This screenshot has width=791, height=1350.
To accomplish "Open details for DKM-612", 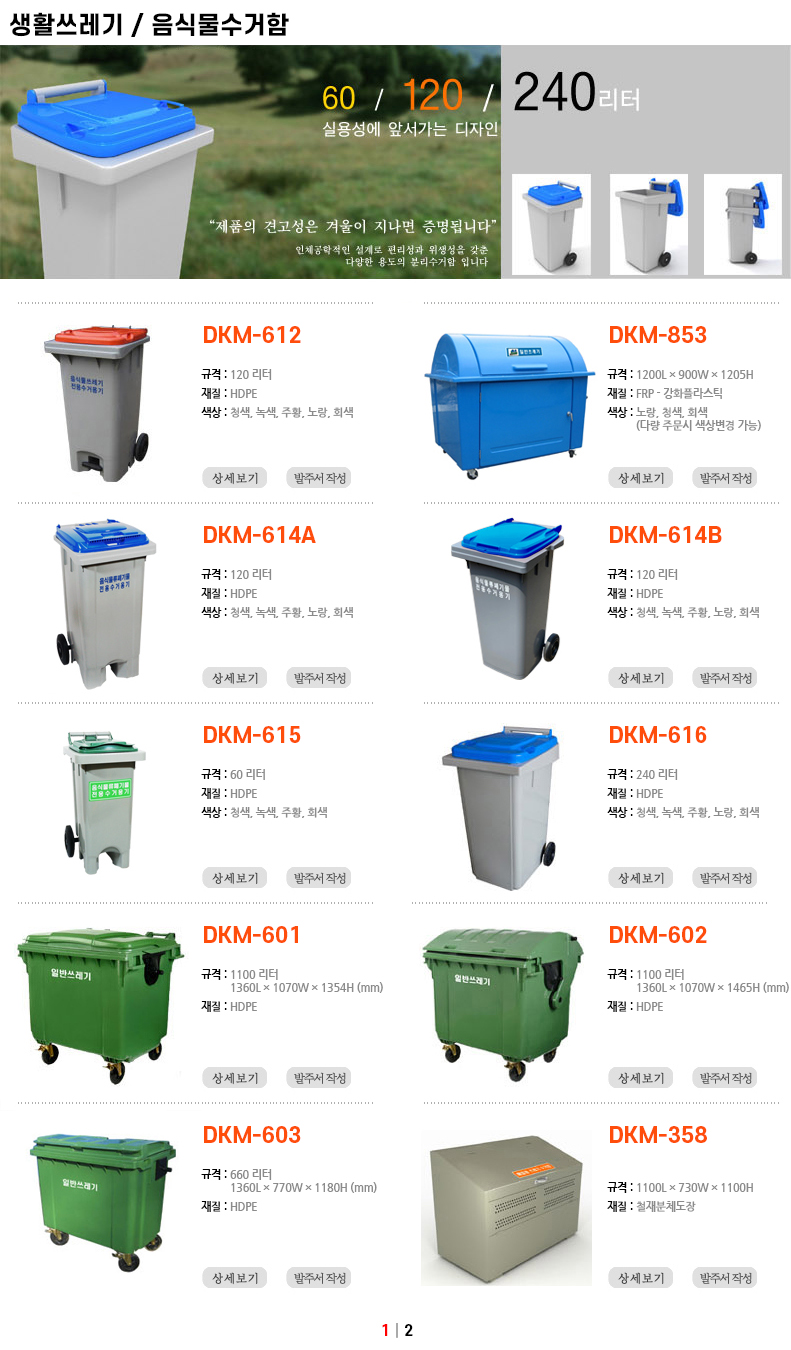I will (234, 478).
